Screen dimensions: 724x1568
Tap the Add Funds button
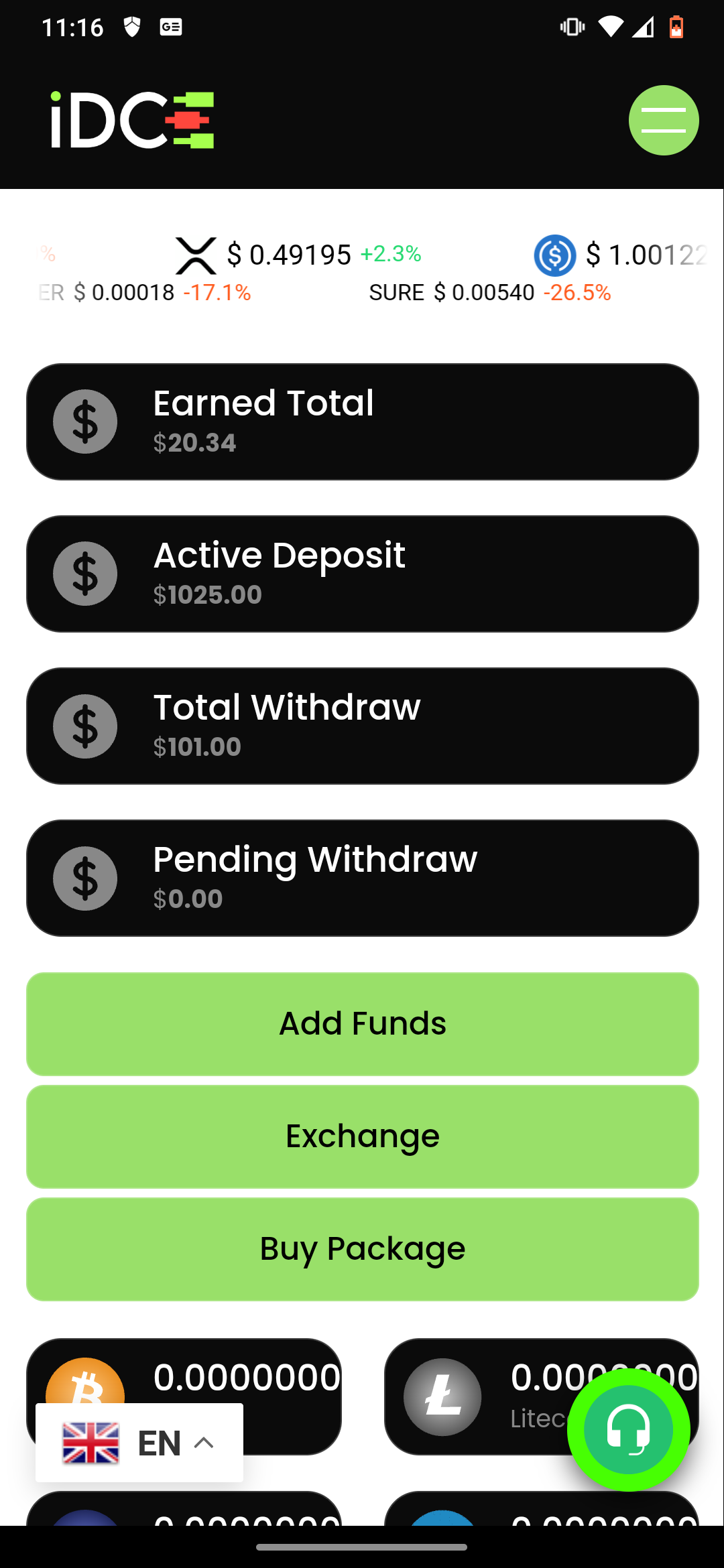coord(363,1024)
